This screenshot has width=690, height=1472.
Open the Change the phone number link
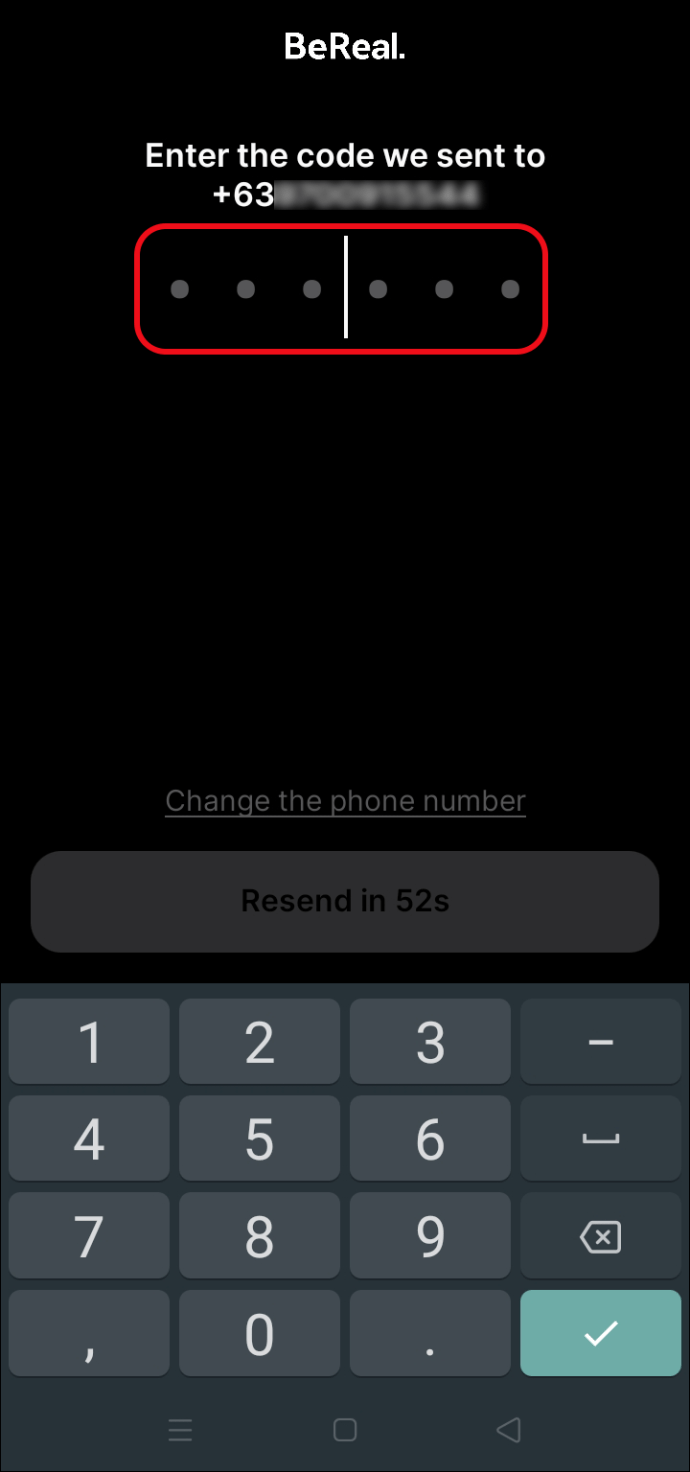[345, 801]
